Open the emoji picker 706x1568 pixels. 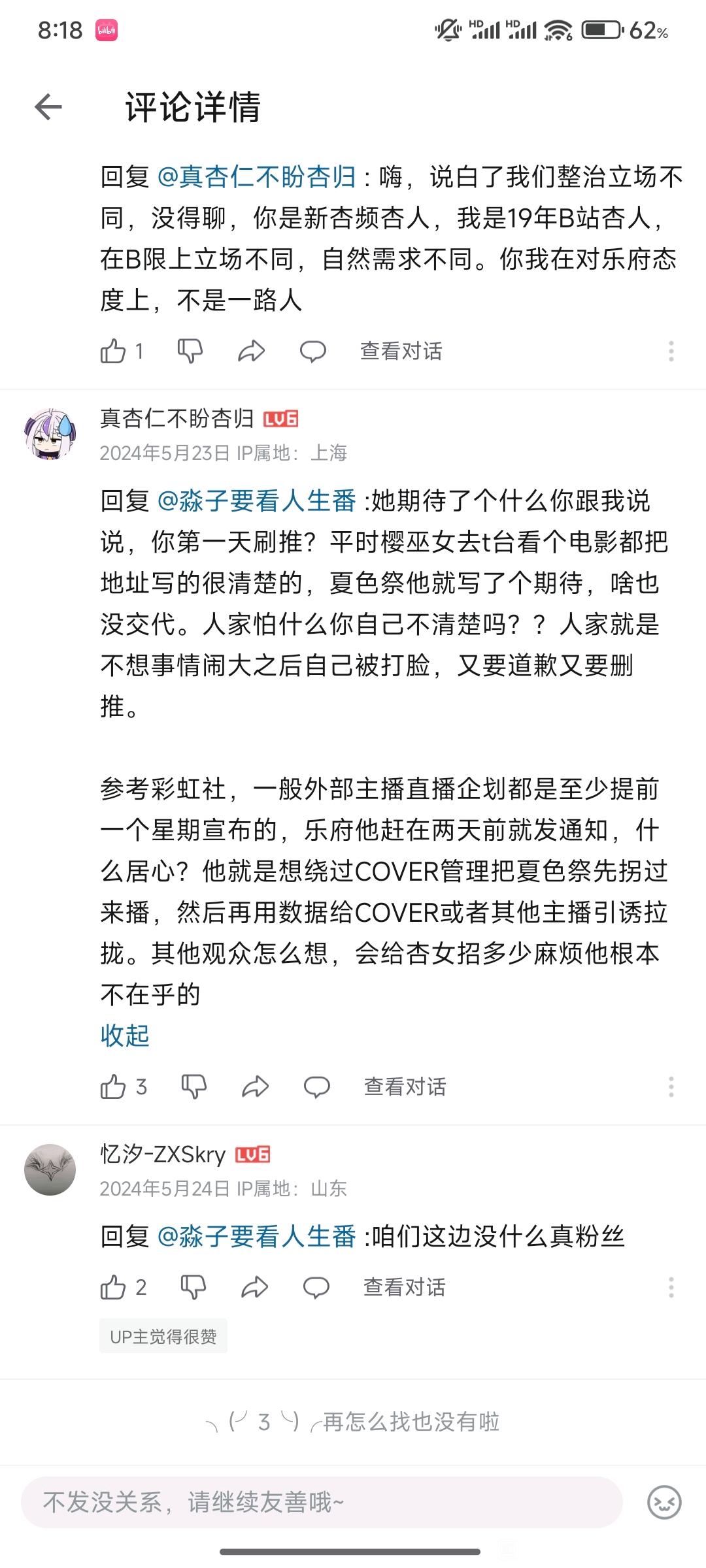664,1502
